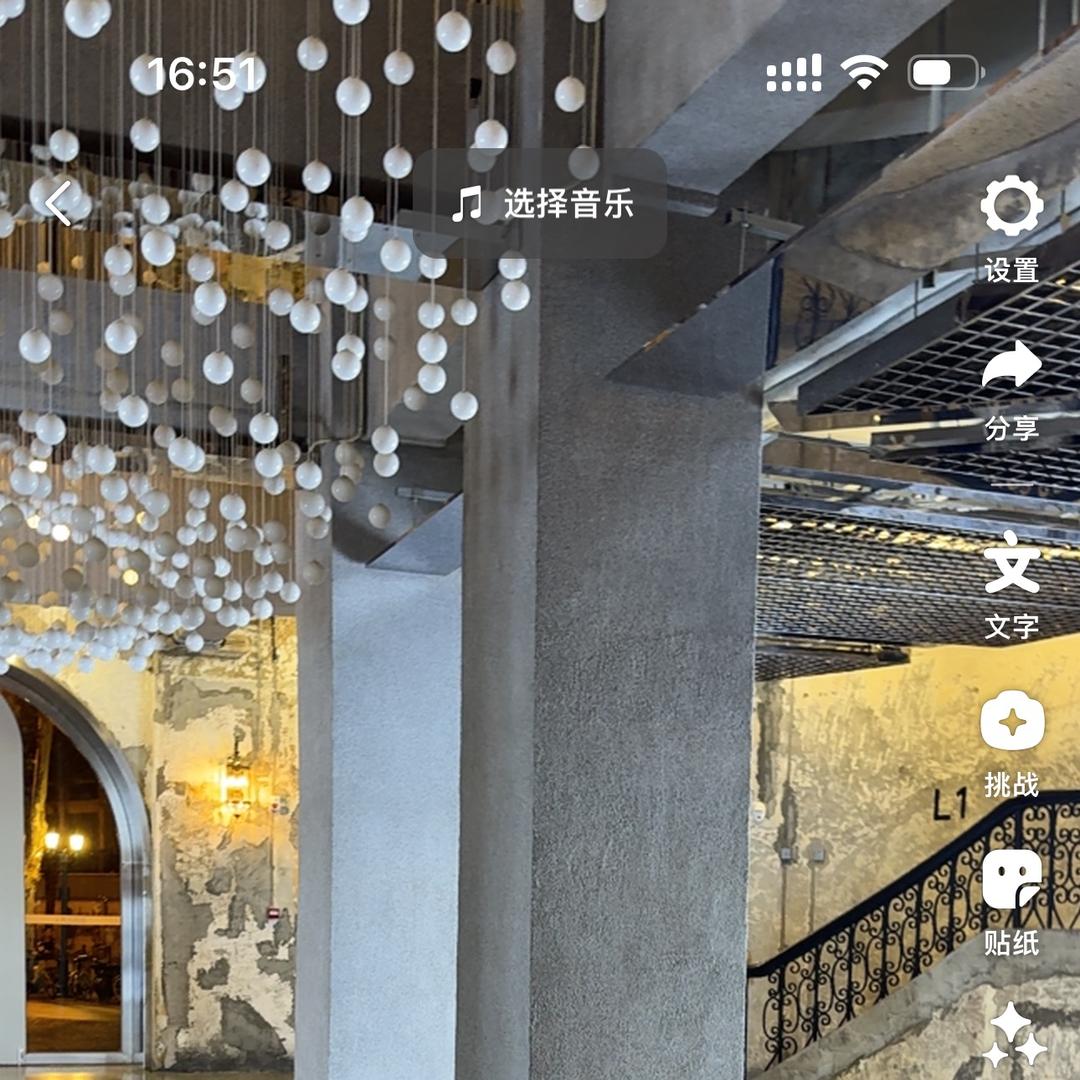
Task: Tap the 分享 share arrow
Action: pyautogui.click(x=1011, y=366)
